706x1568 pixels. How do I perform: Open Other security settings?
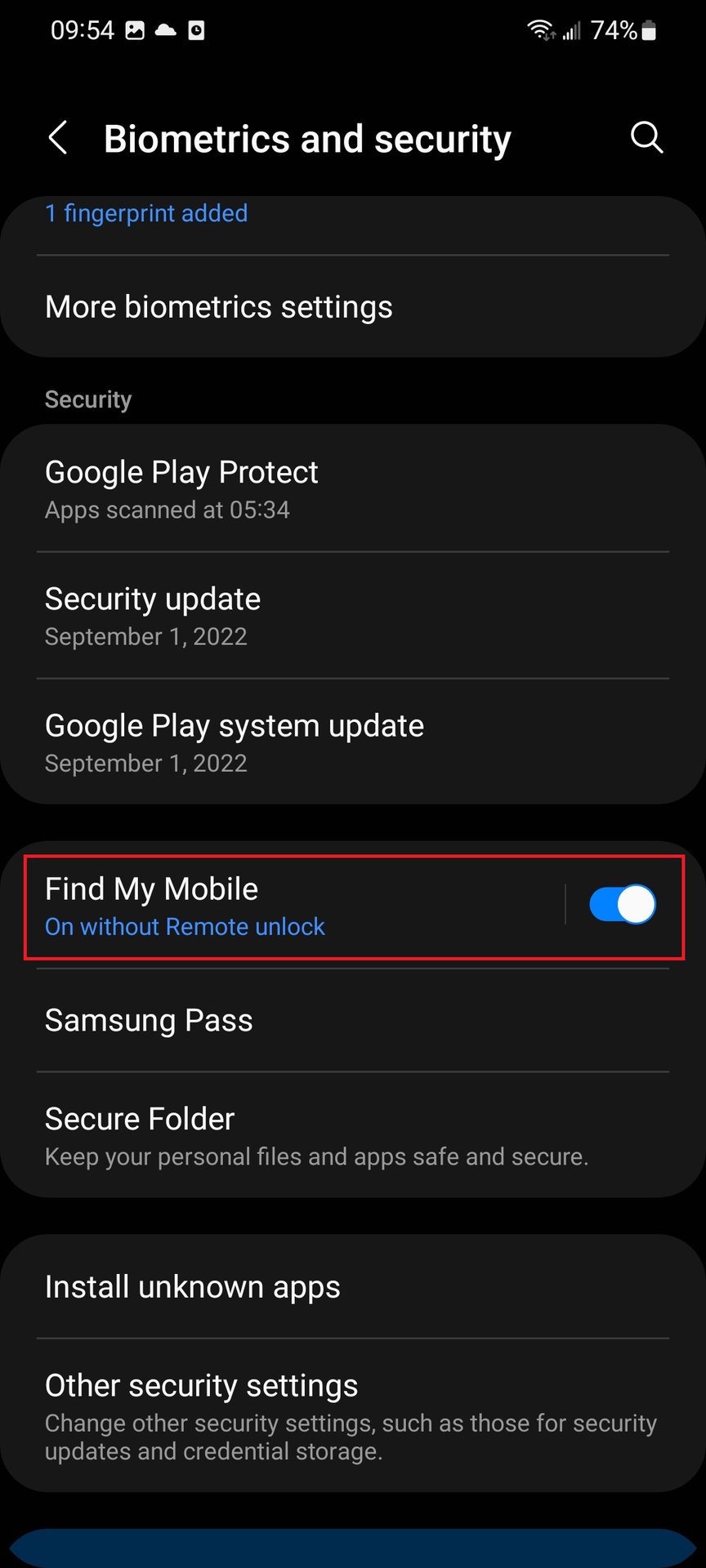[353, 1416]
